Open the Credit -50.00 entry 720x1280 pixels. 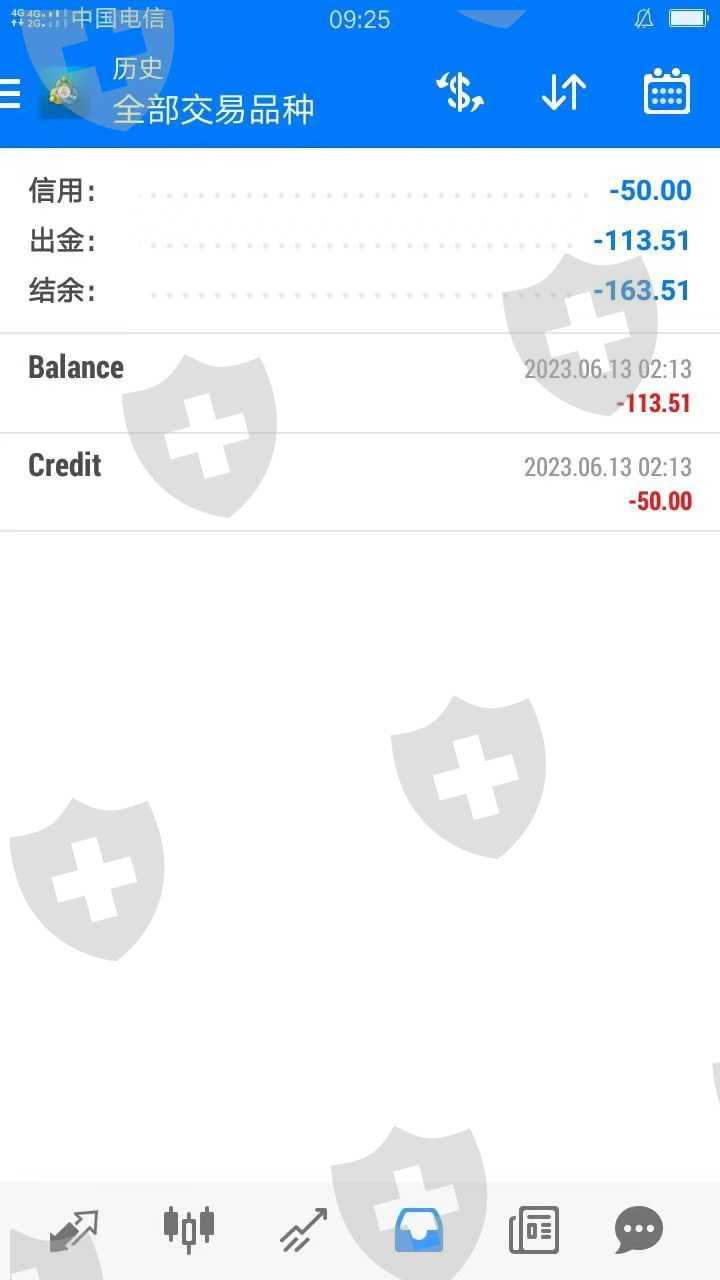click(x=360, y=482)
